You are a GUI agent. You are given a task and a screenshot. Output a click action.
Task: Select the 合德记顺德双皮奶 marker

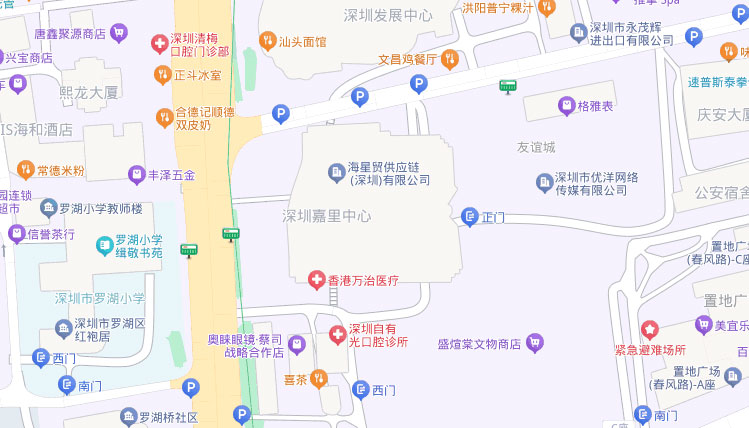pyautogui.click(x=164, y=118)
